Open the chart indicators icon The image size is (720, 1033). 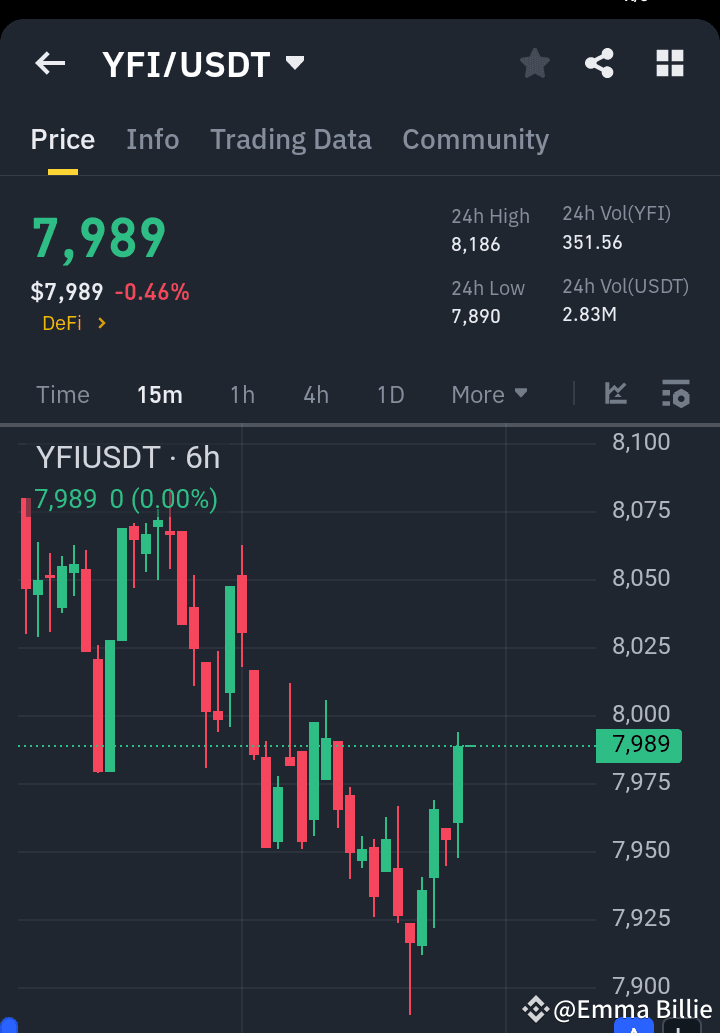click(x=616, y=394)
